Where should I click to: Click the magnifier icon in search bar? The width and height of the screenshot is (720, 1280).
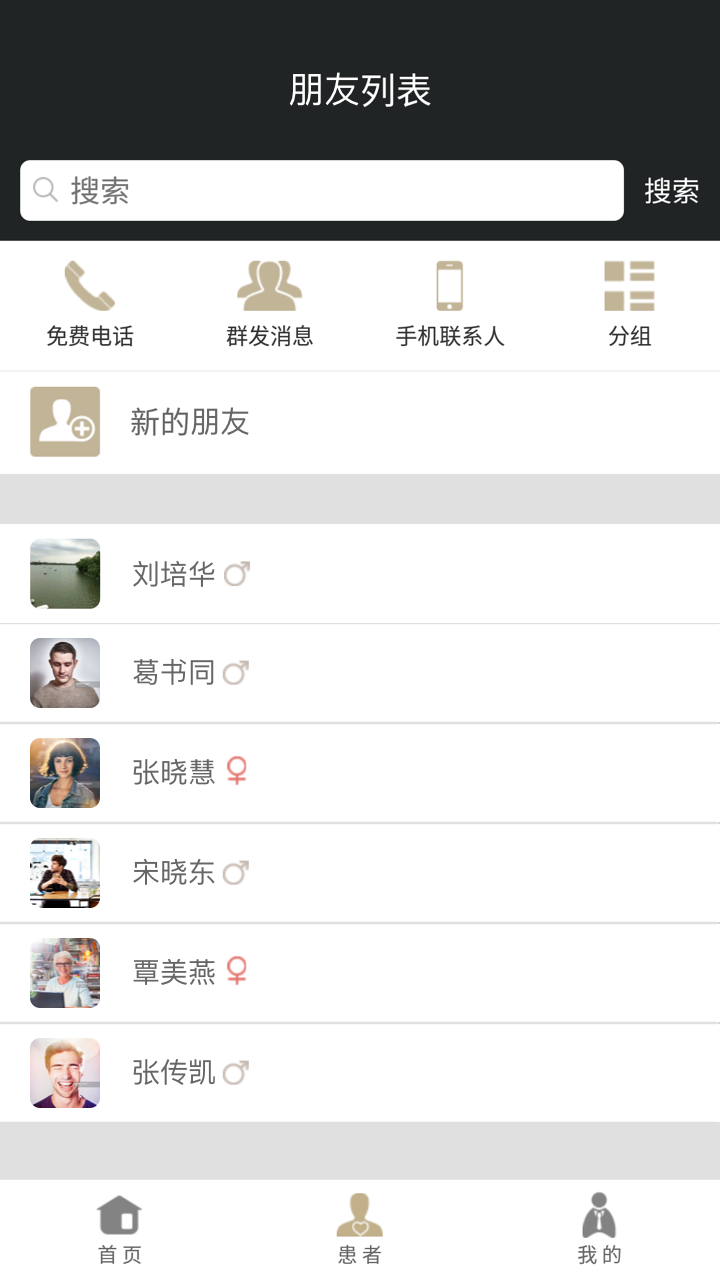pos(45,190)
